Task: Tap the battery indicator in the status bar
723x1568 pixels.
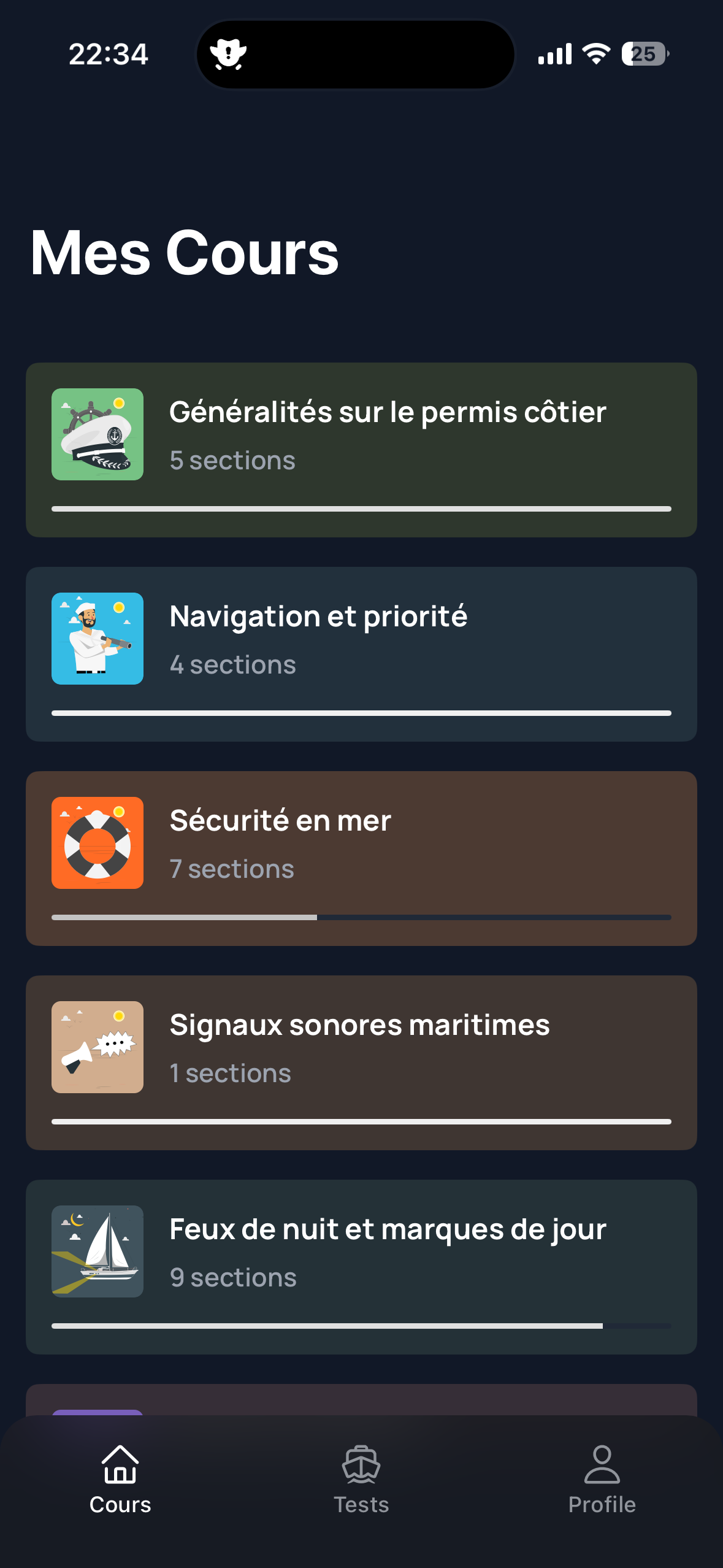Action: [641, 55]
